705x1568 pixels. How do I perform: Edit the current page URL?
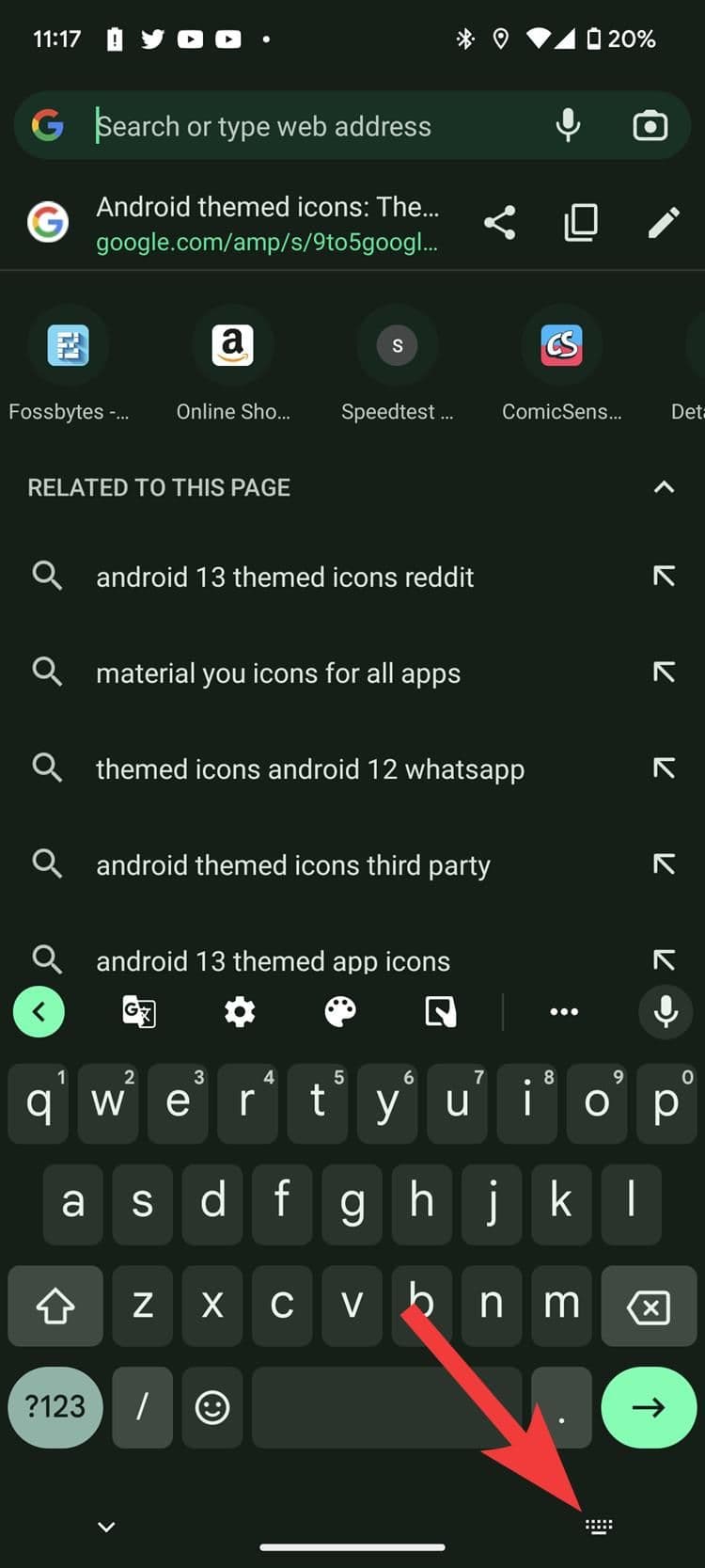(x=664, y=223)
